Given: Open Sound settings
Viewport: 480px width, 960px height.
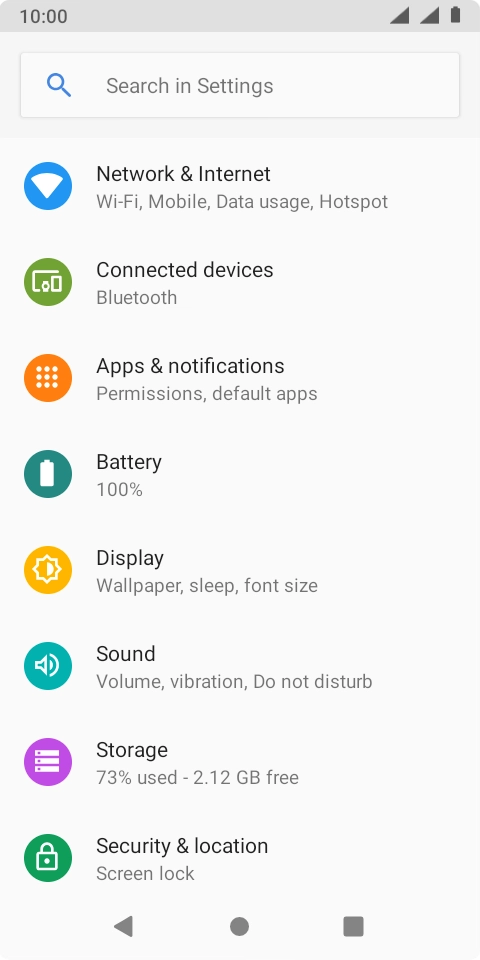Looking at the screenshot, I should 240,666.
